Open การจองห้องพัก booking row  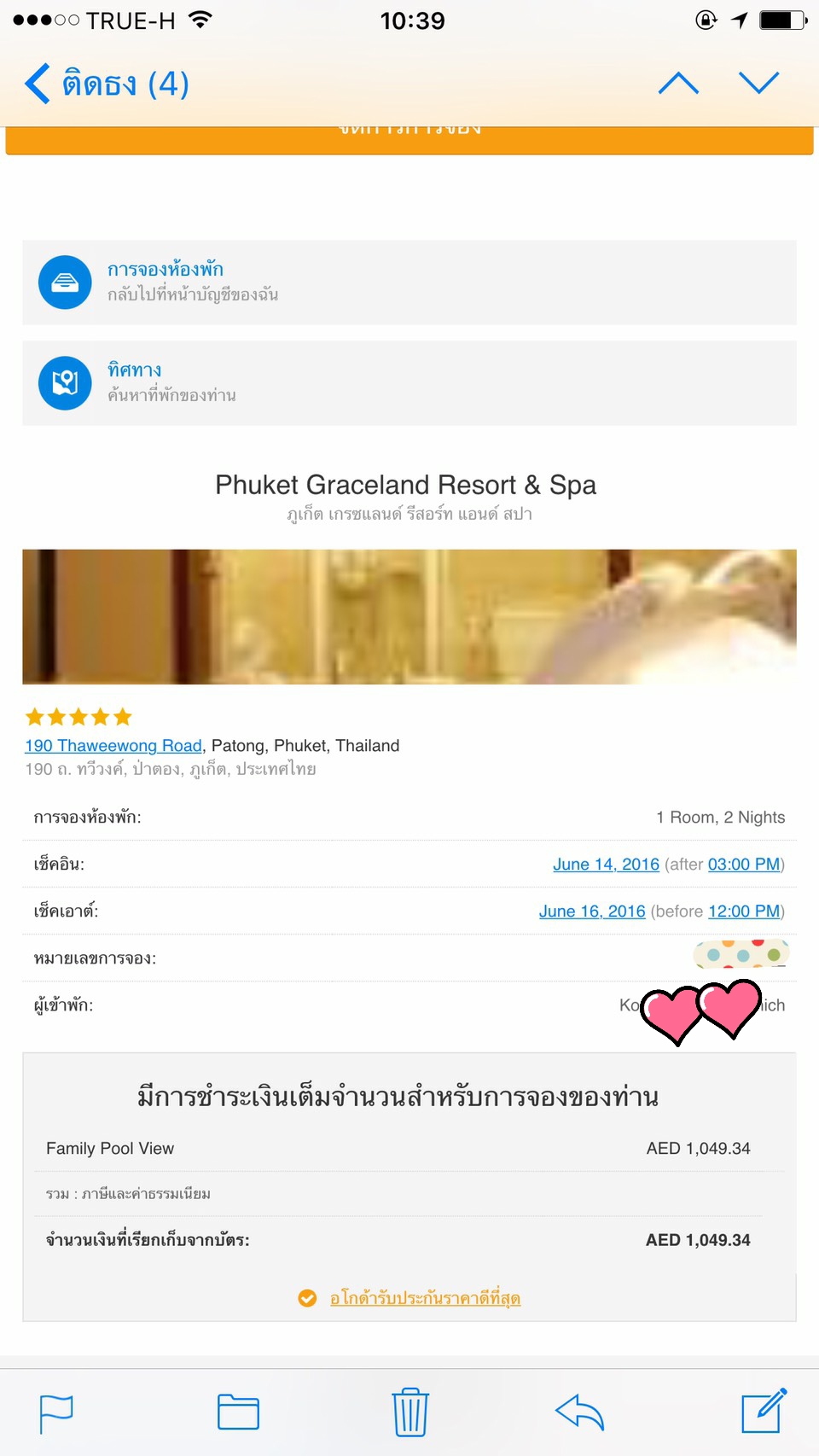[409, 282]
